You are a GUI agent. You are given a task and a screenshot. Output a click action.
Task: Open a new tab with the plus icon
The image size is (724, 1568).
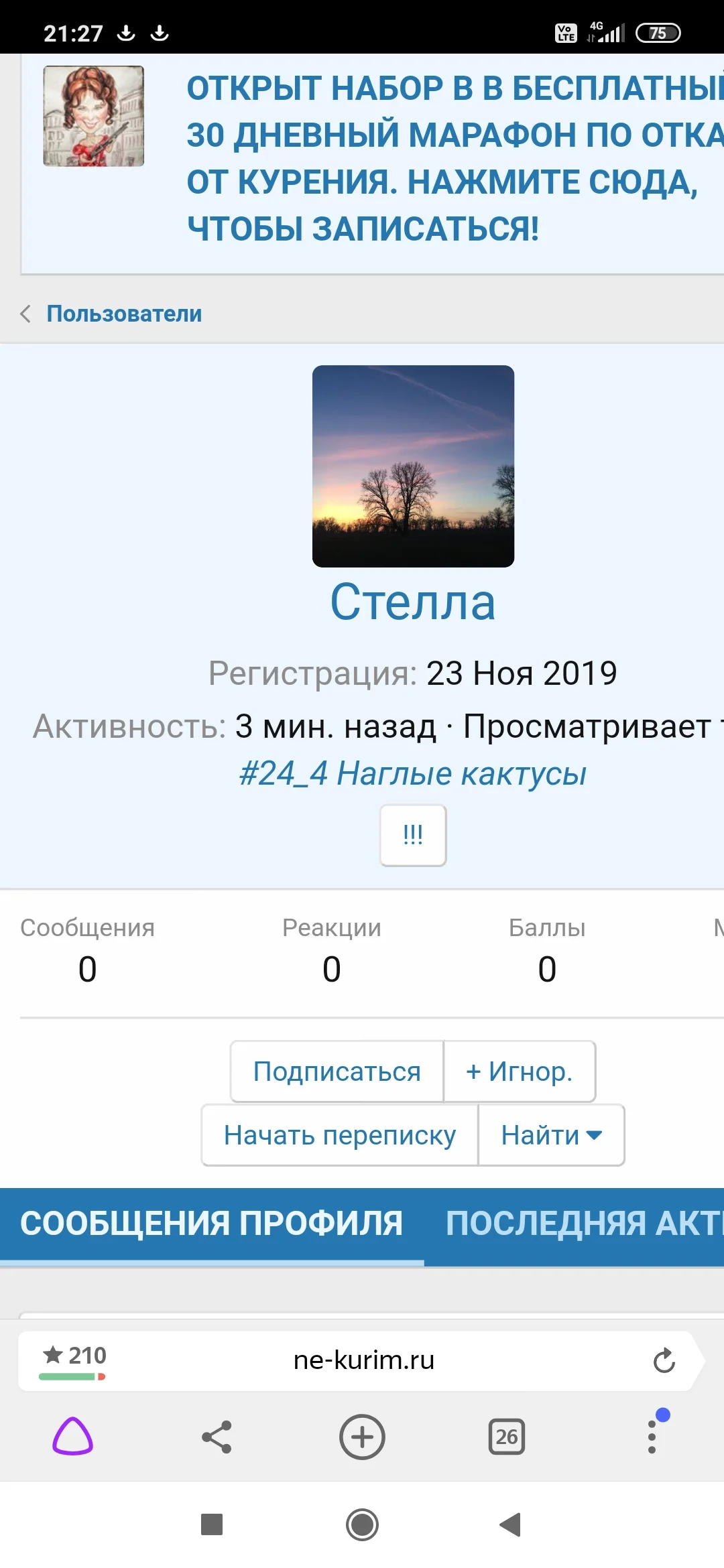tap(362, 1436)
